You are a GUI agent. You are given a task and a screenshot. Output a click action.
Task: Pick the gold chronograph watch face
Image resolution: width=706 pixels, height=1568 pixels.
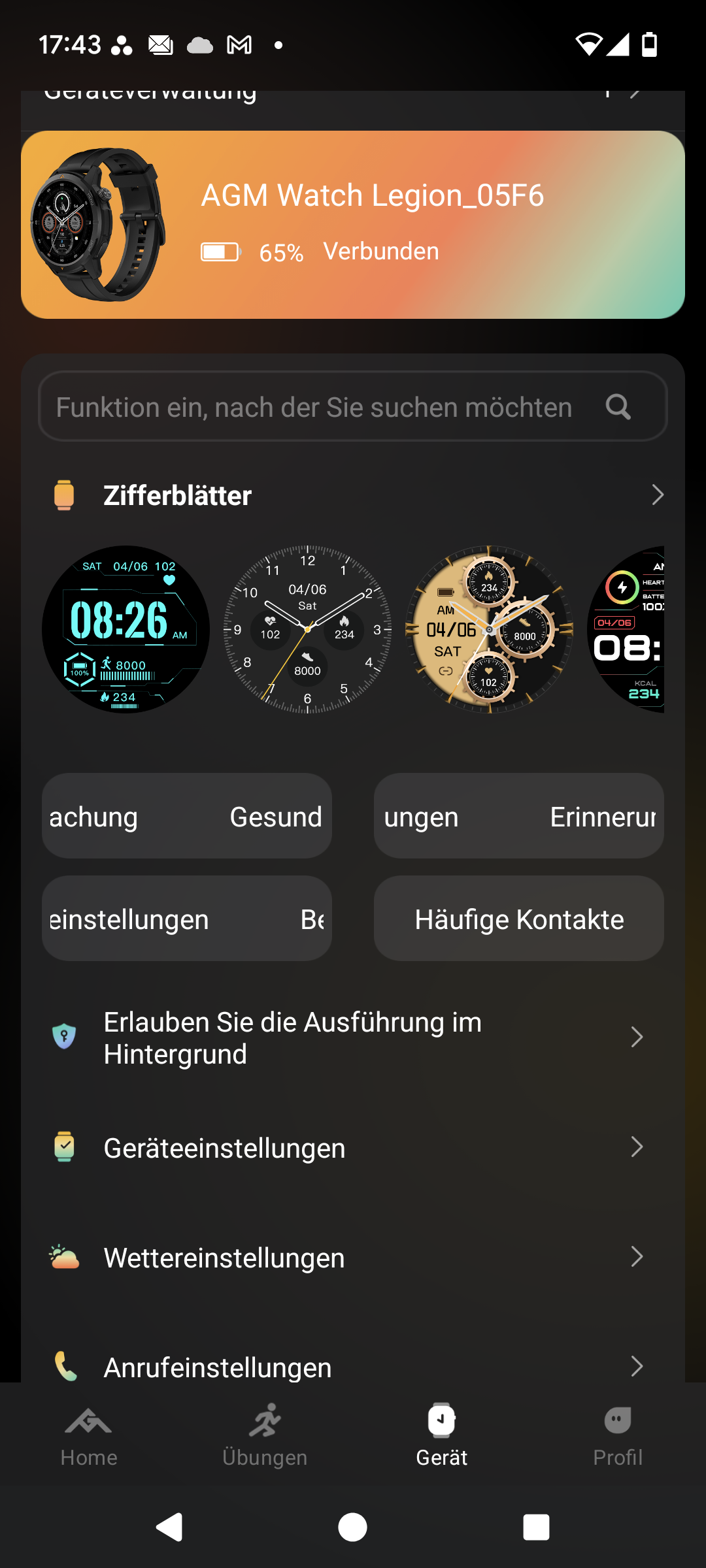[x=489, y=629]
